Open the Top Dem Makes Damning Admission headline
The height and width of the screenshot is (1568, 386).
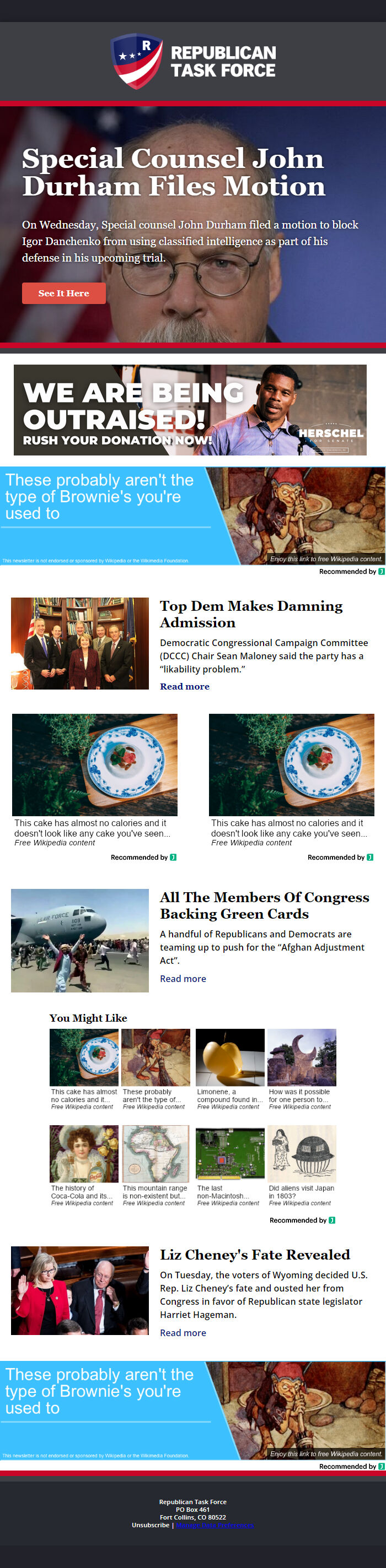251,614
